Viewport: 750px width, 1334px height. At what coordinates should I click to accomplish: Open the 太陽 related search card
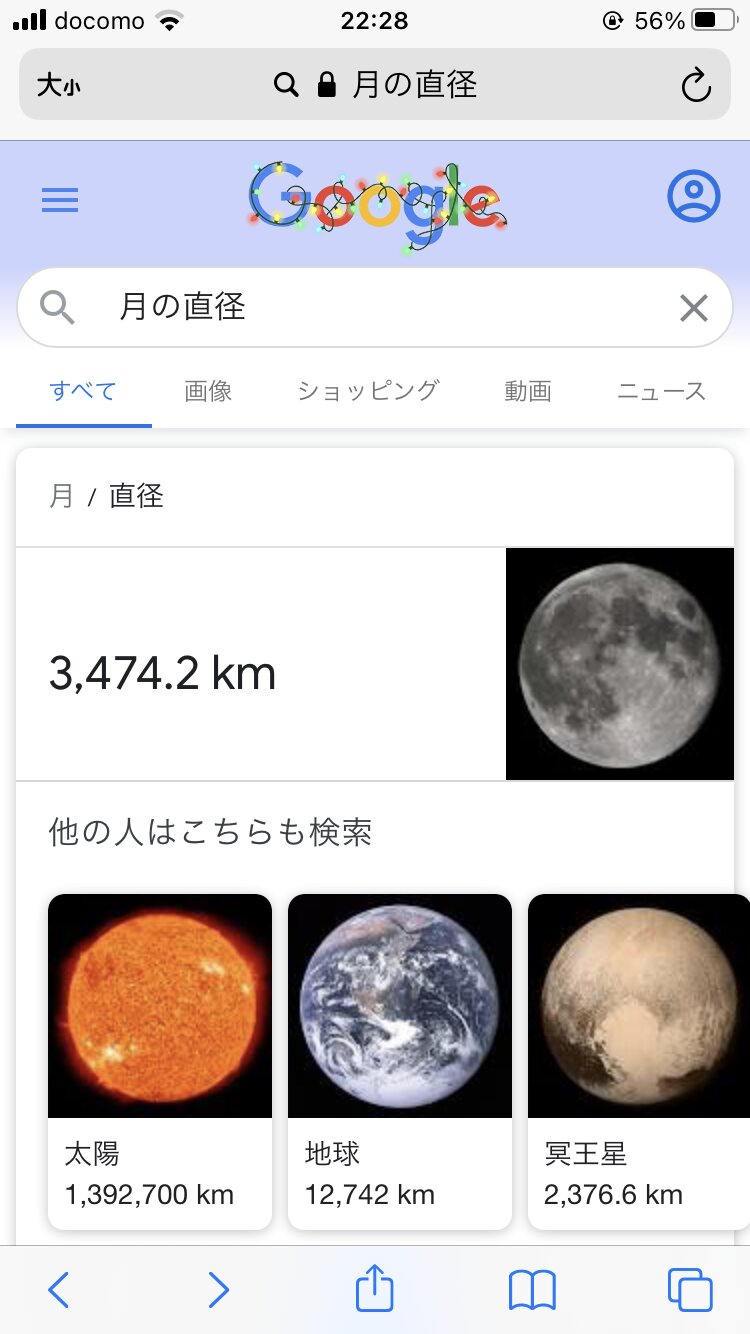pyautogui.click(x=160, y=1061)
